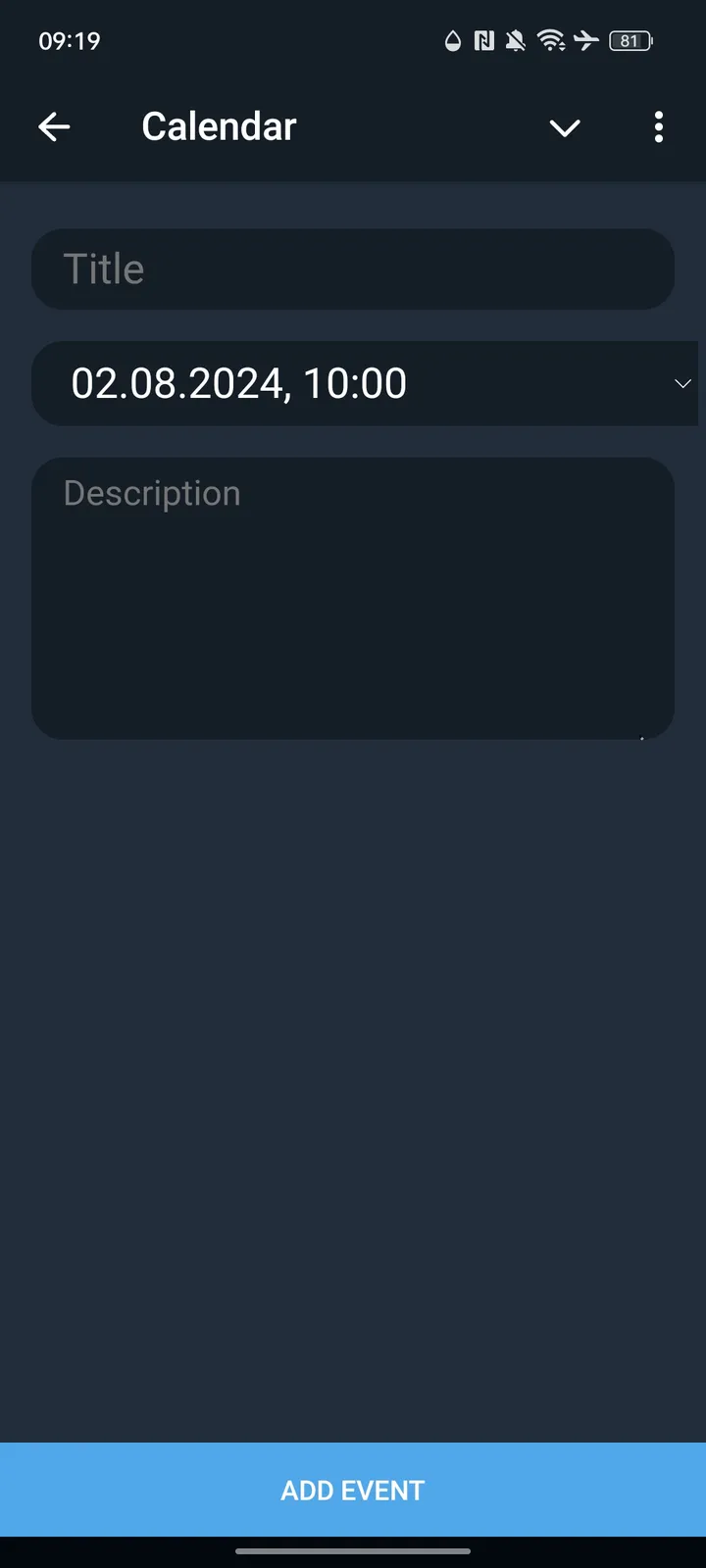This screenshot has width=706, height=1568.
Task: Select the Wi-Fi status icon
Action: tap(549, 40)
